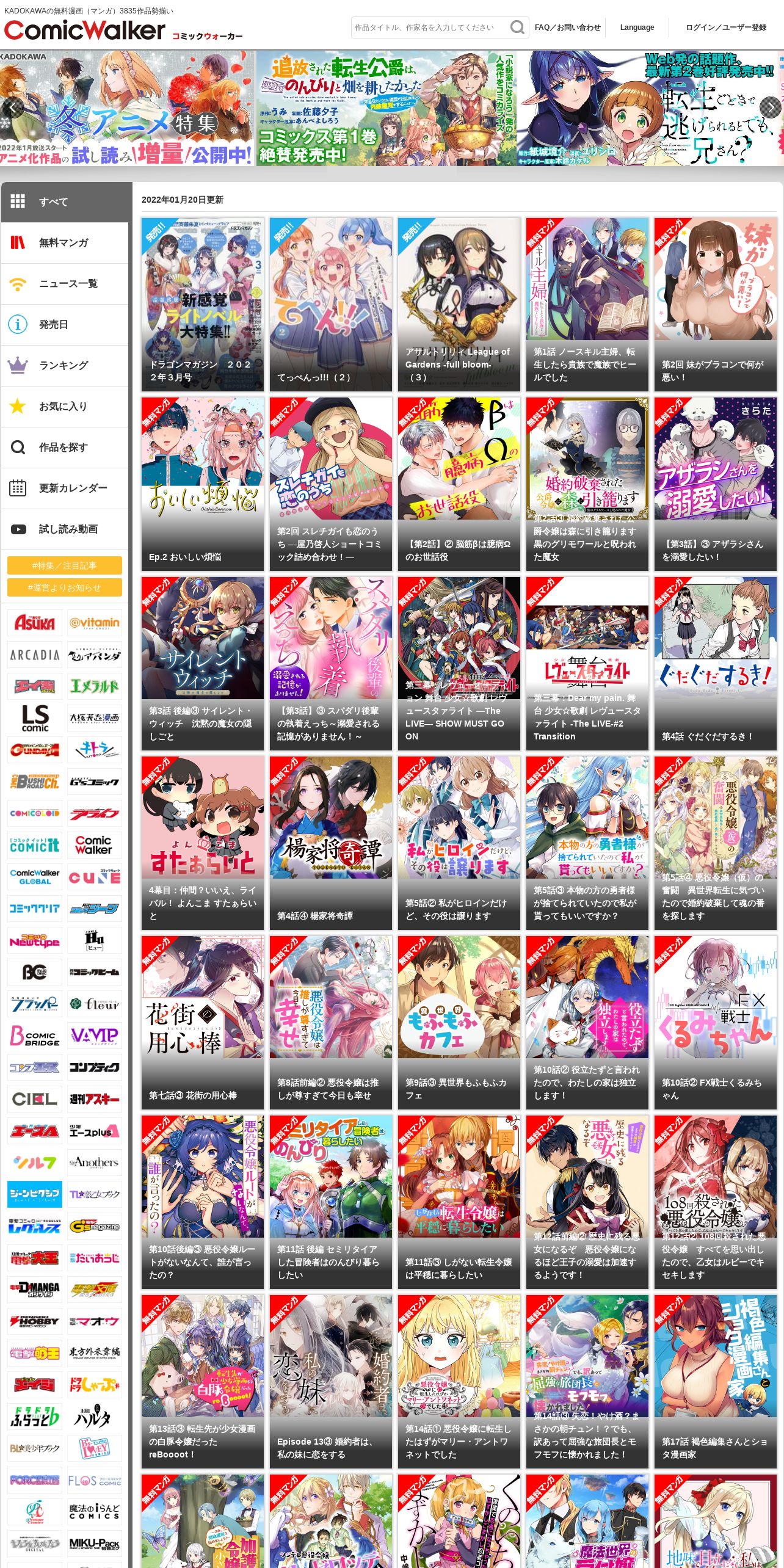Focus the title and author search field
This screenshot has width=784, height=1568.
tap(430, 27)
